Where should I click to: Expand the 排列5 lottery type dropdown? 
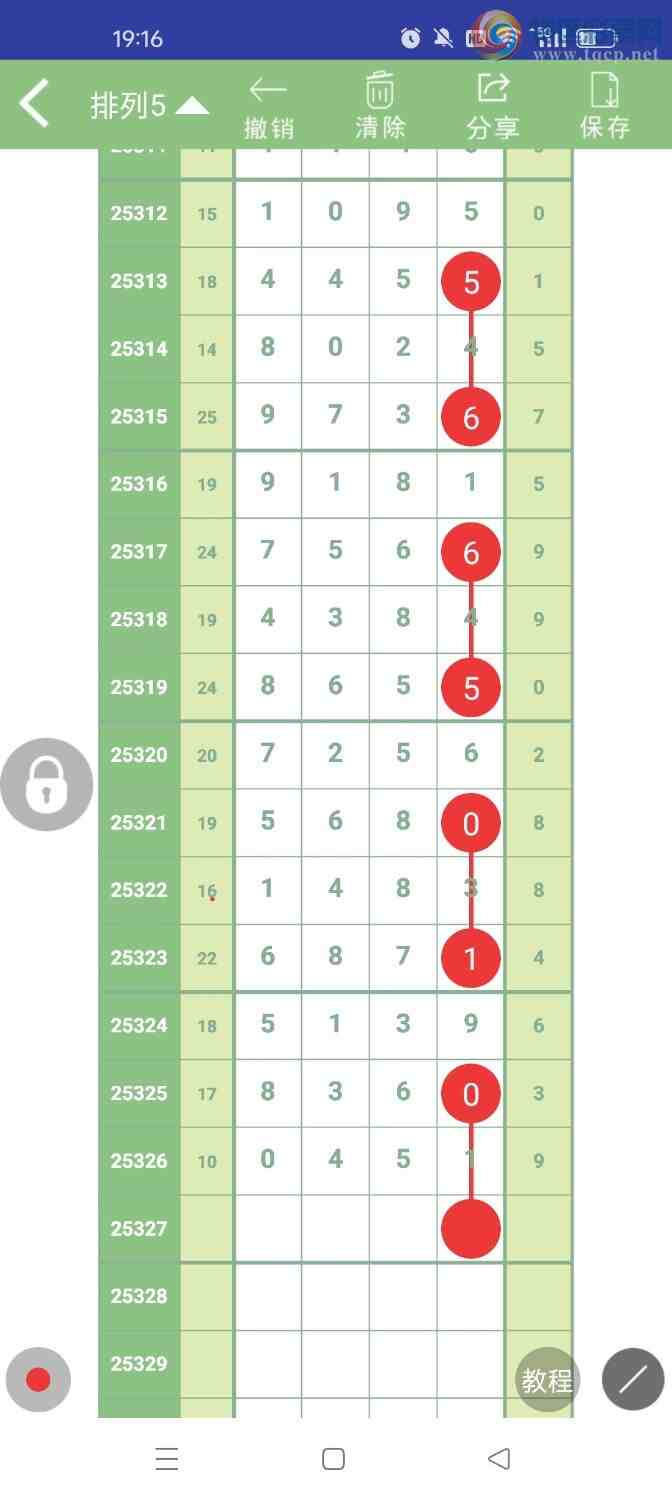[x=150, y=106]
